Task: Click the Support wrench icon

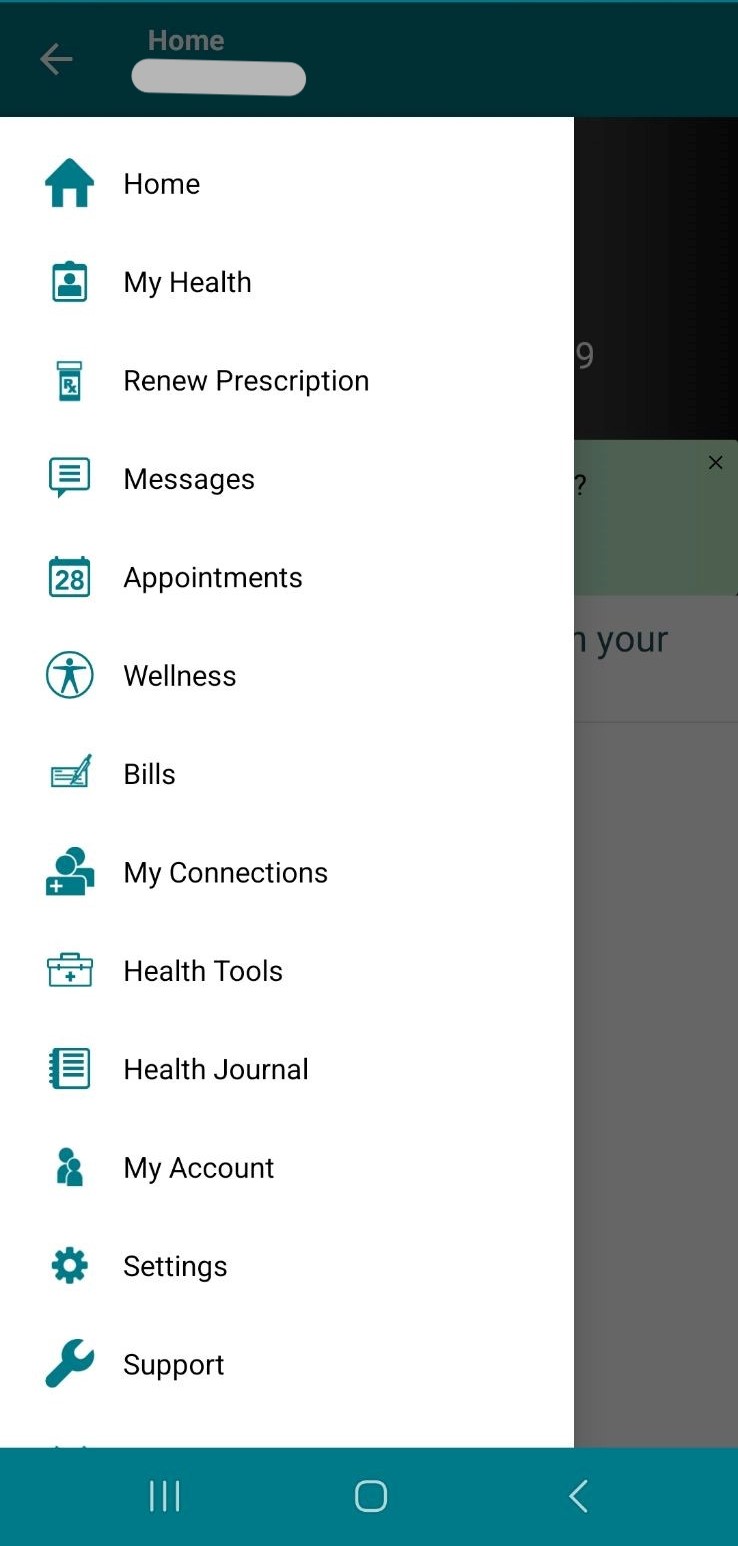Action: (x=68, y=1363)
